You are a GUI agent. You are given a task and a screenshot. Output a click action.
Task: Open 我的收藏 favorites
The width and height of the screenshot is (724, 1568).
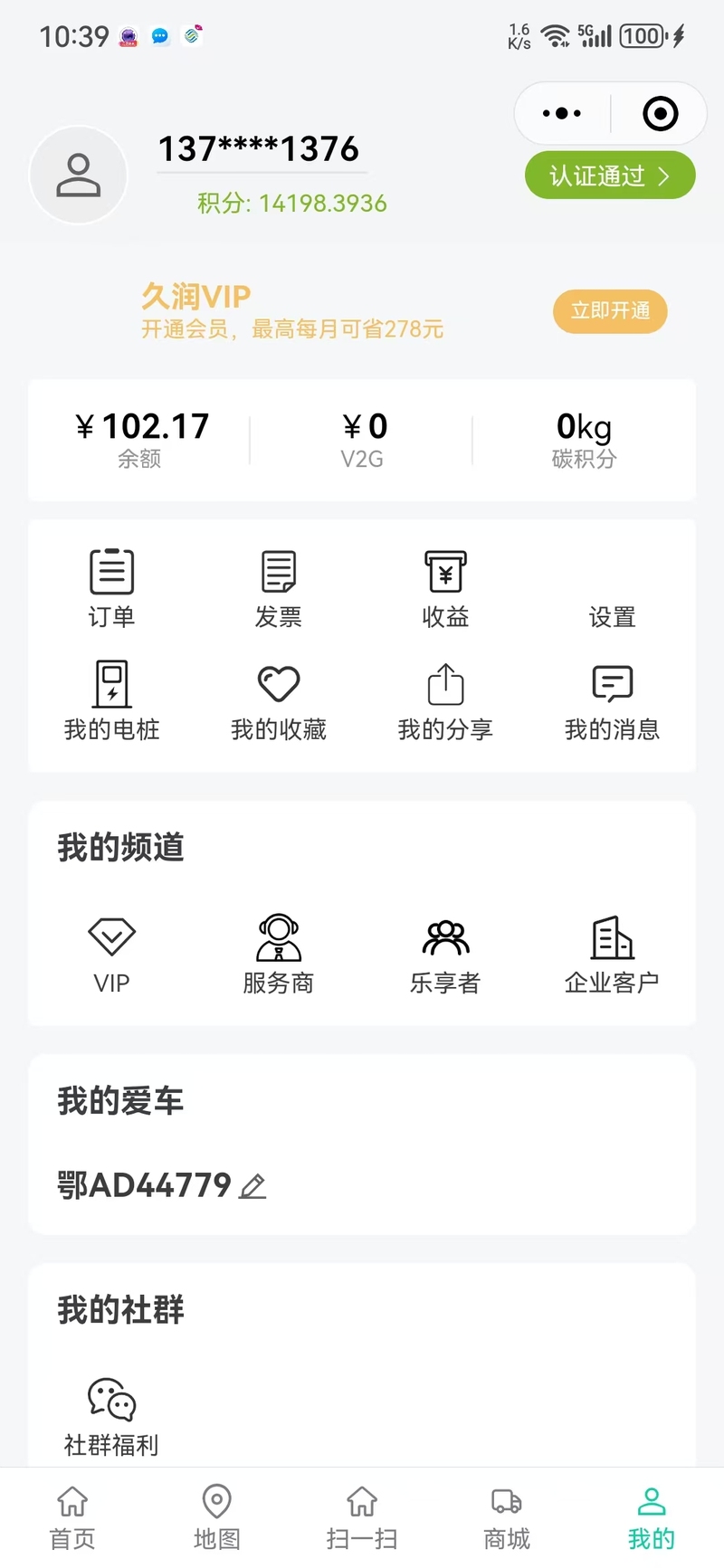coord(279,701)
